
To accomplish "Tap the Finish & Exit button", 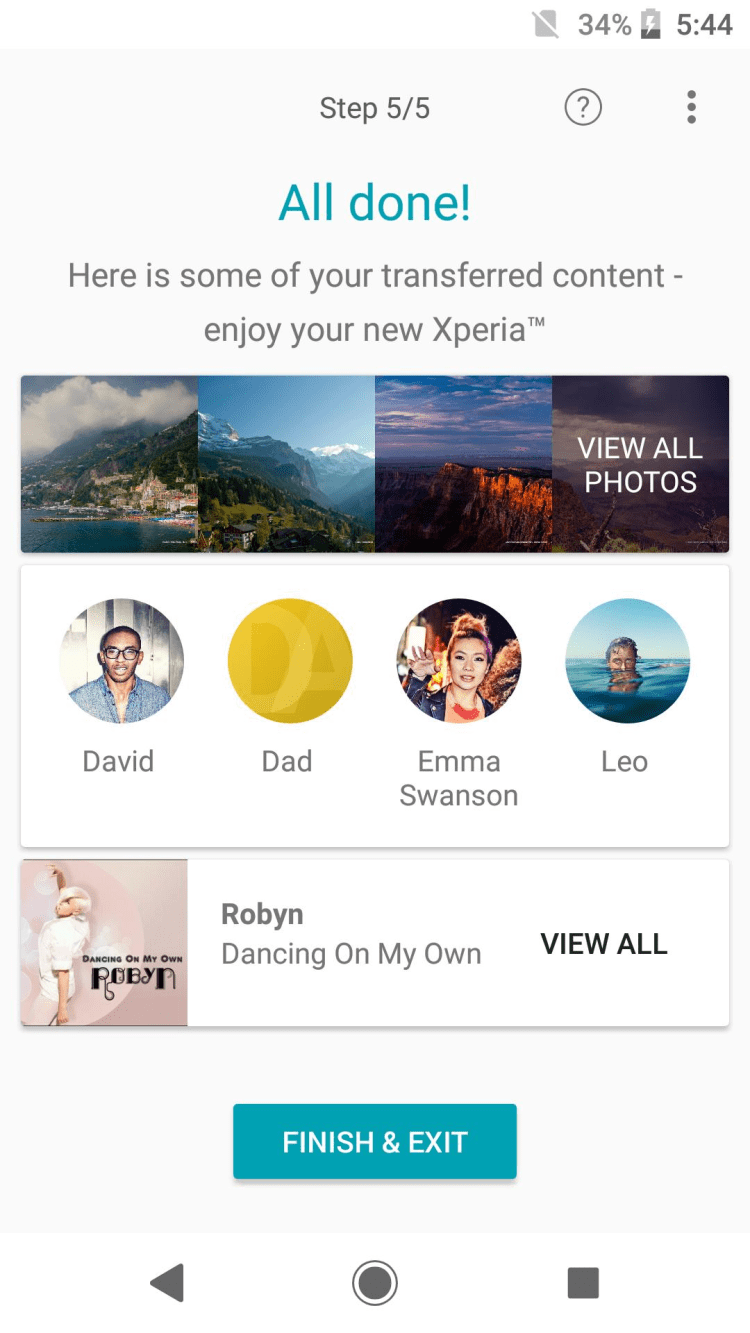I will tap(375, 1141).
